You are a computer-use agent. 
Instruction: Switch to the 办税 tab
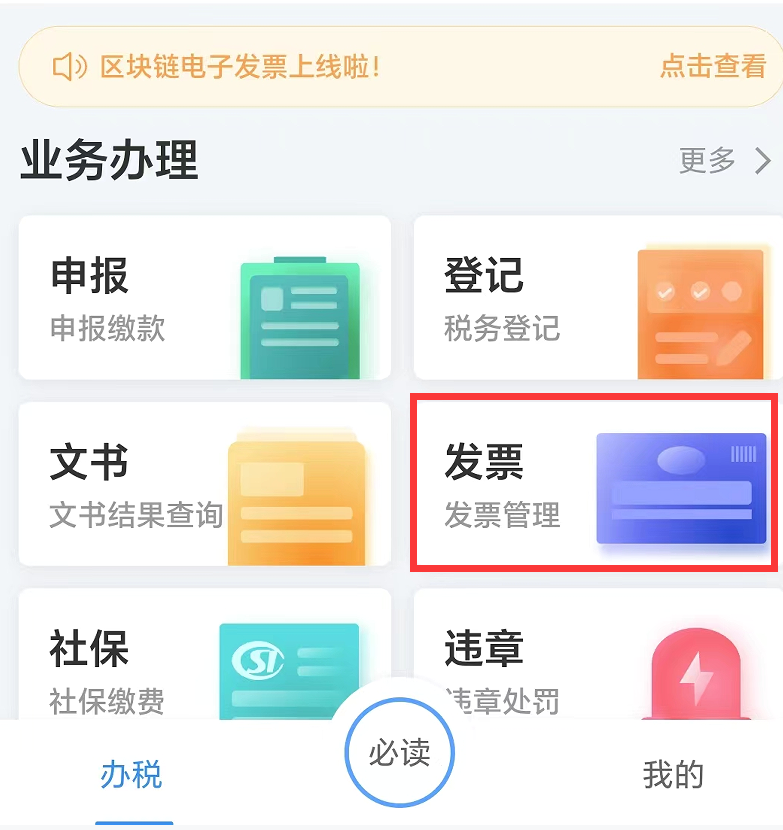131,775
